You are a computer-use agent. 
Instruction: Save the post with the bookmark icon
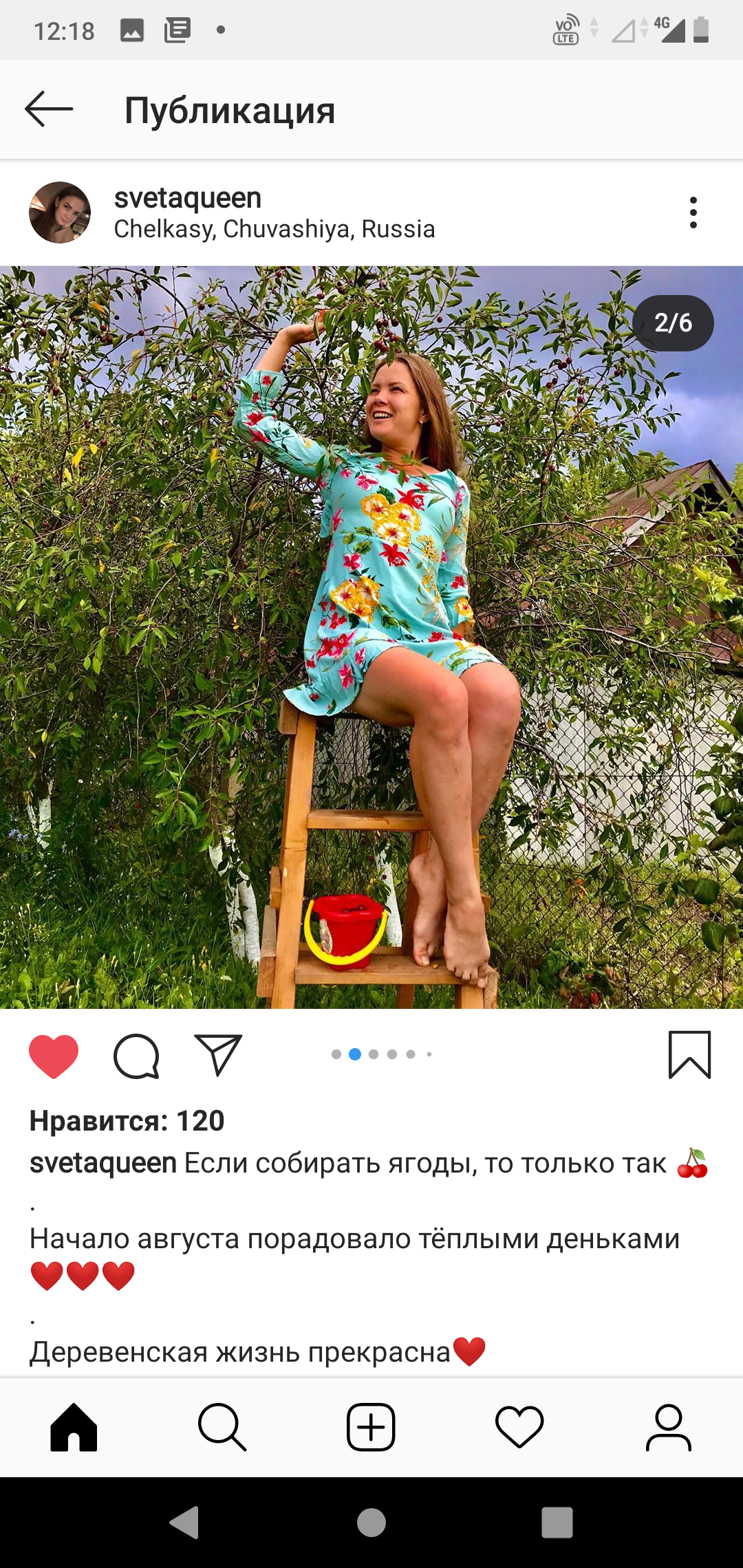point(690,1055)
